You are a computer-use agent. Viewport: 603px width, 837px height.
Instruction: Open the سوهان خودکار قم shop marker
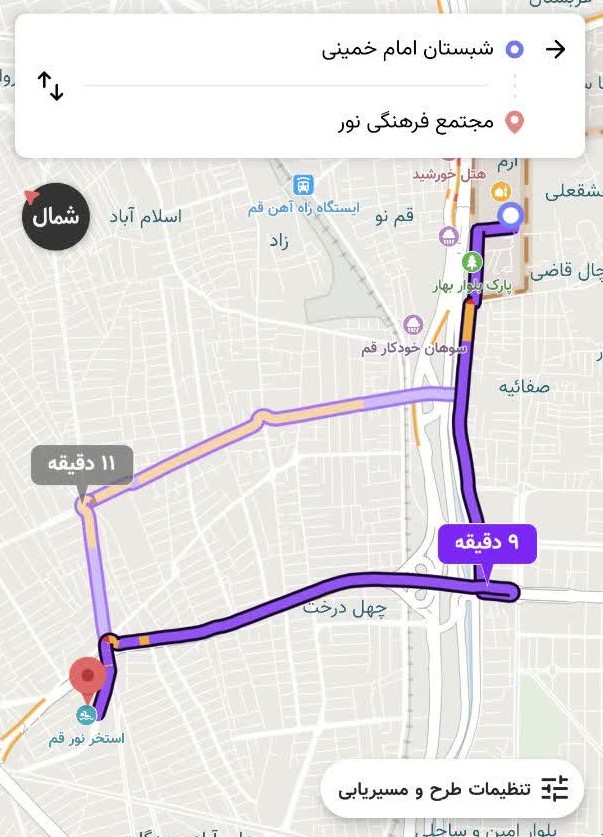pyautogui.click(x=412, y=325)
